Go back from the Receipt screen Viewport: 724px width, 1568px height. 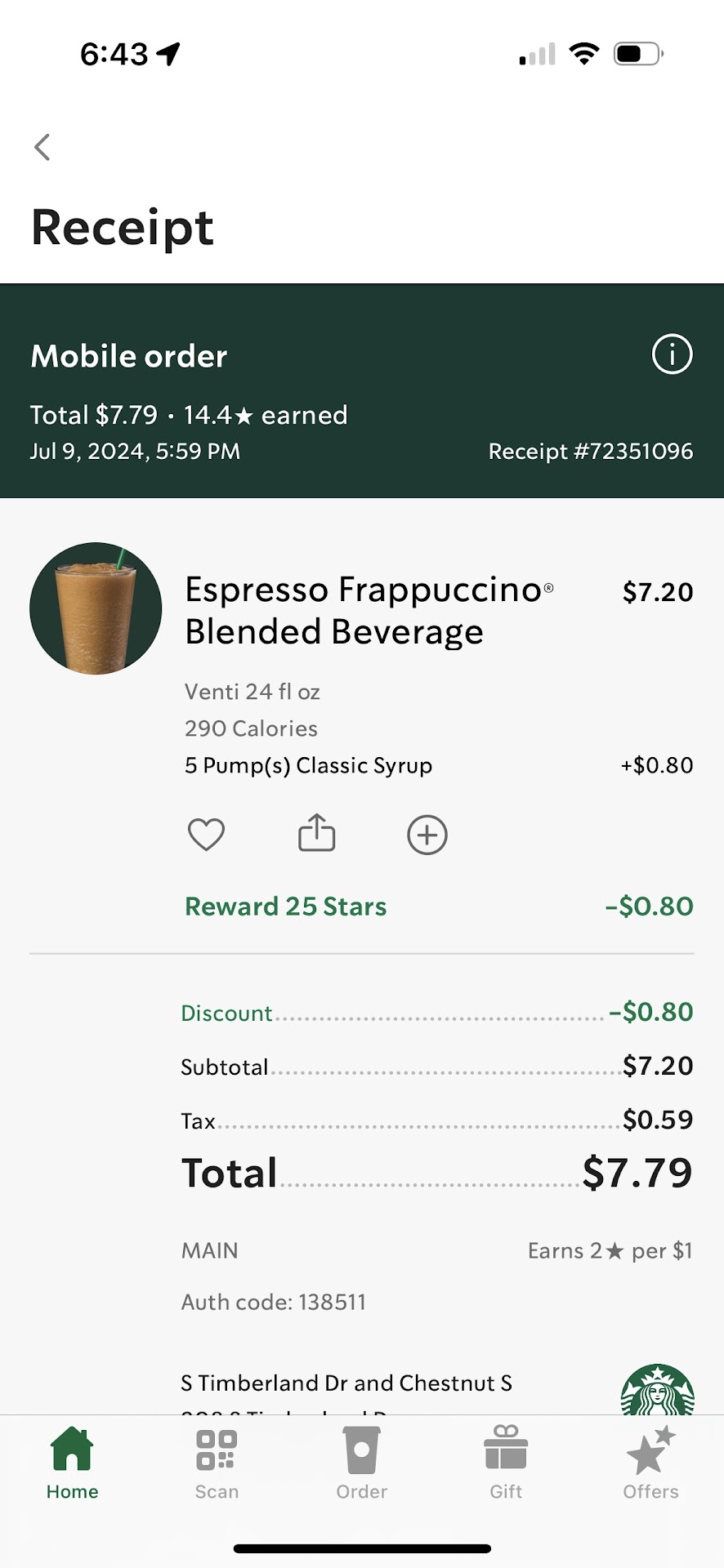pyautogui.click(x=42, y=148)
